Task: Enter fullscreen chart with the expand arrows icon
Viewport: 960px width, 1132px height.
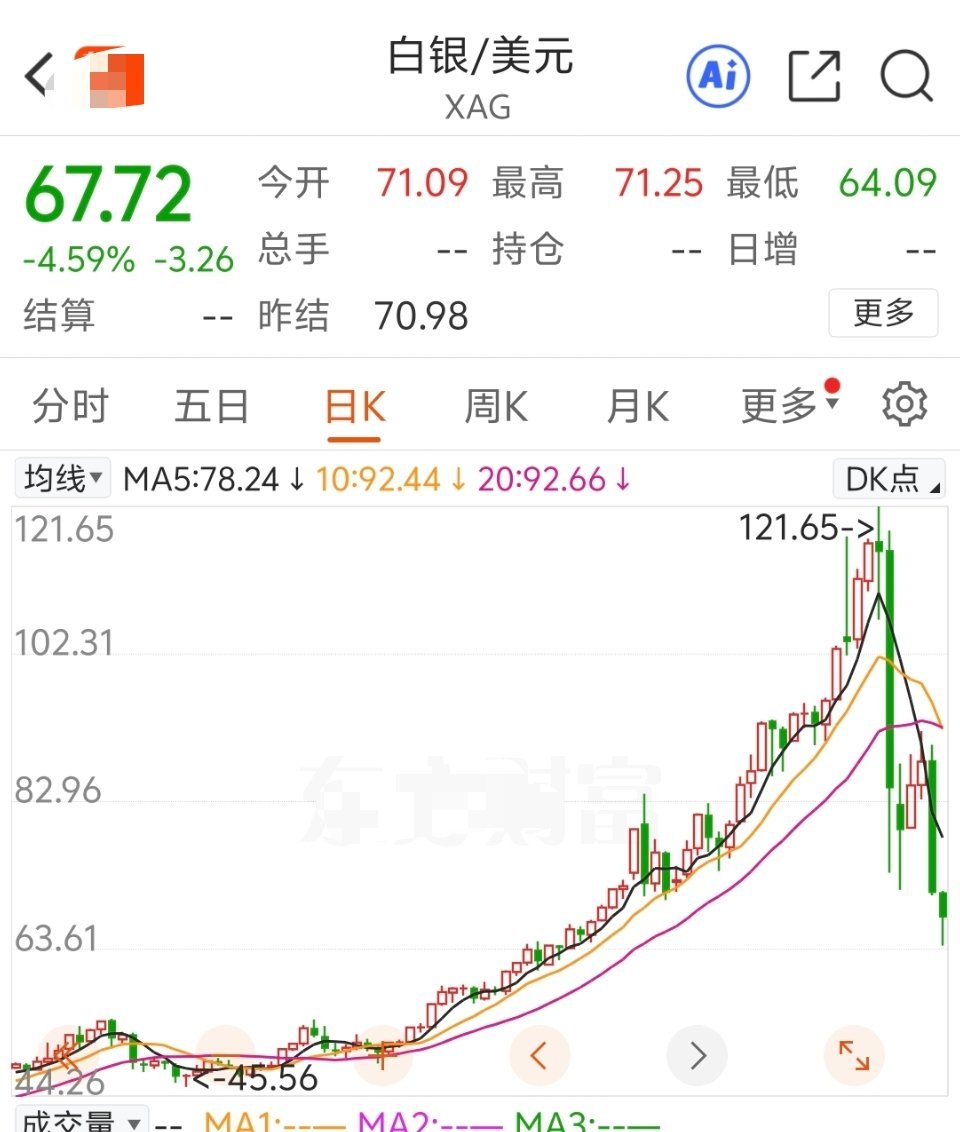Action: [853, 1053]
